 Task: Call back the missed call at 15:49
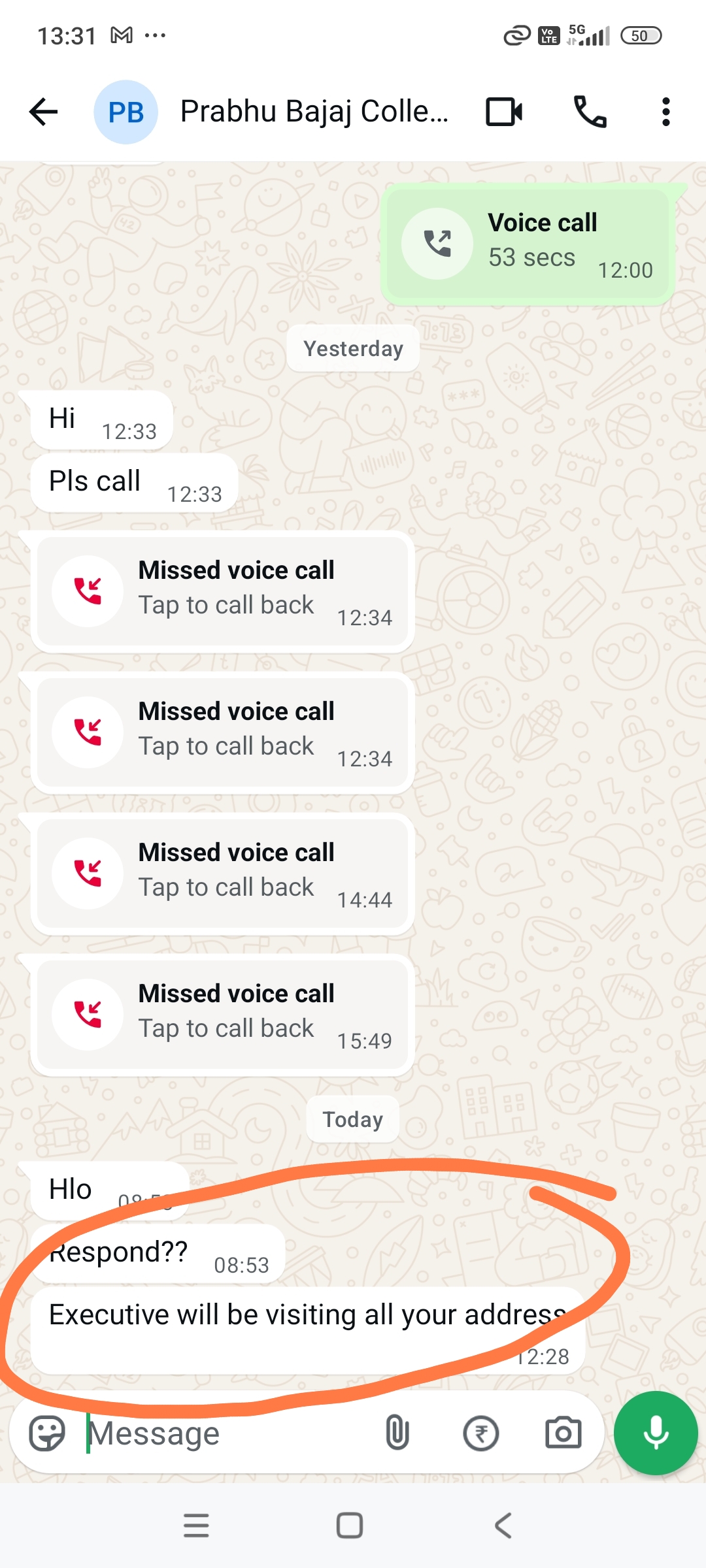[222, 1015]
